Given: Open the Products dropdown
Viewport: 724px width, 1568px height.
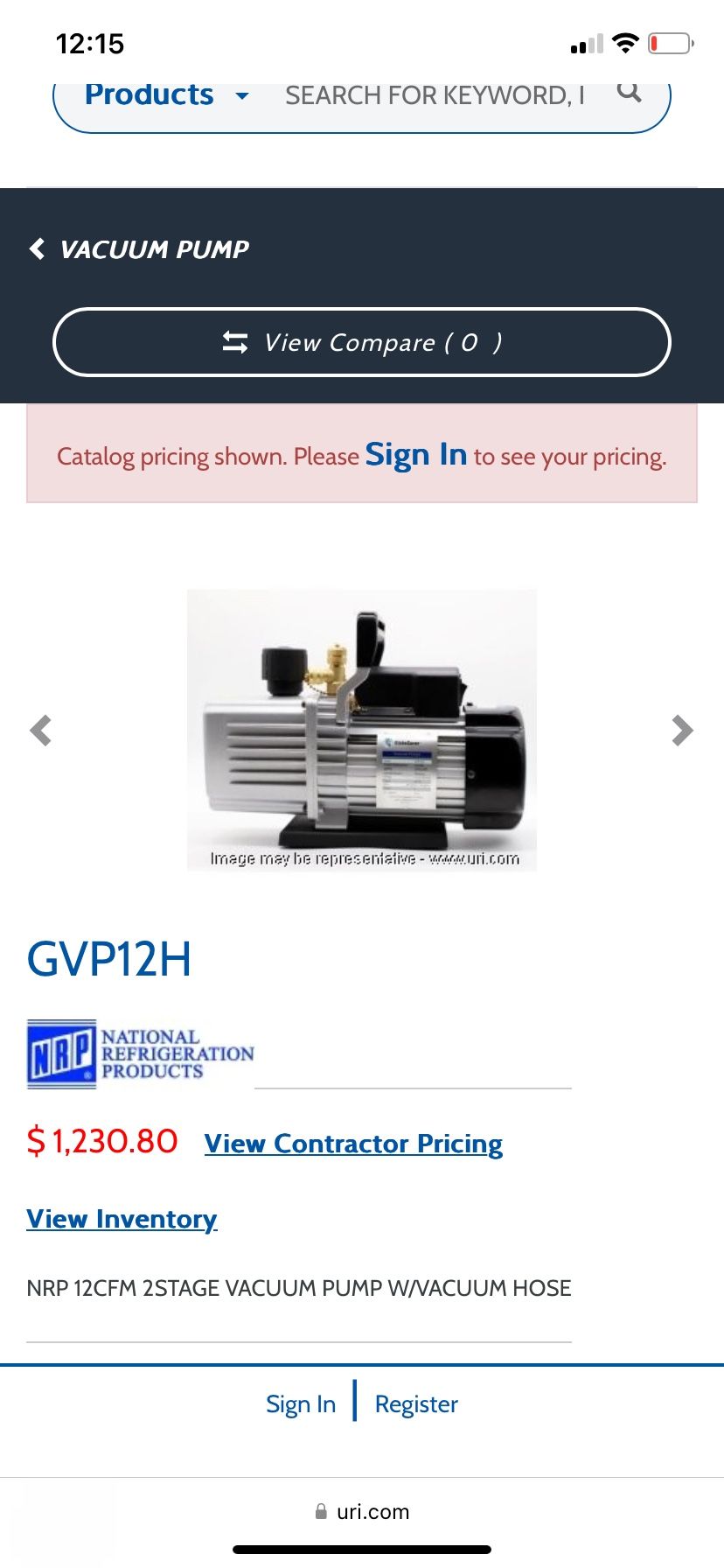Looking at the screenshot, I should pos(166,94).
